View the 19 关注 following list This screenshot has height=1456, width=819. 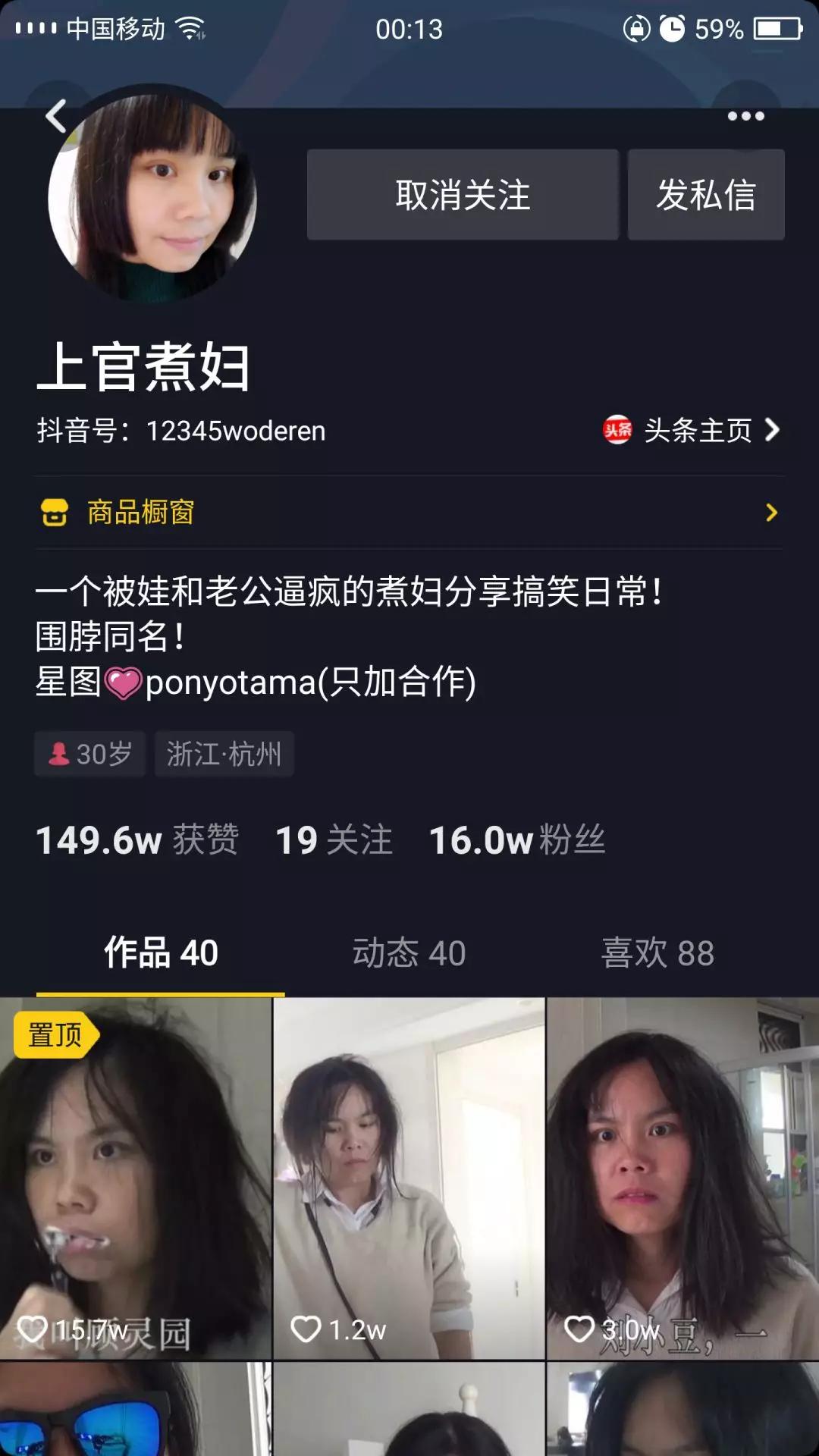coord(334,840)
